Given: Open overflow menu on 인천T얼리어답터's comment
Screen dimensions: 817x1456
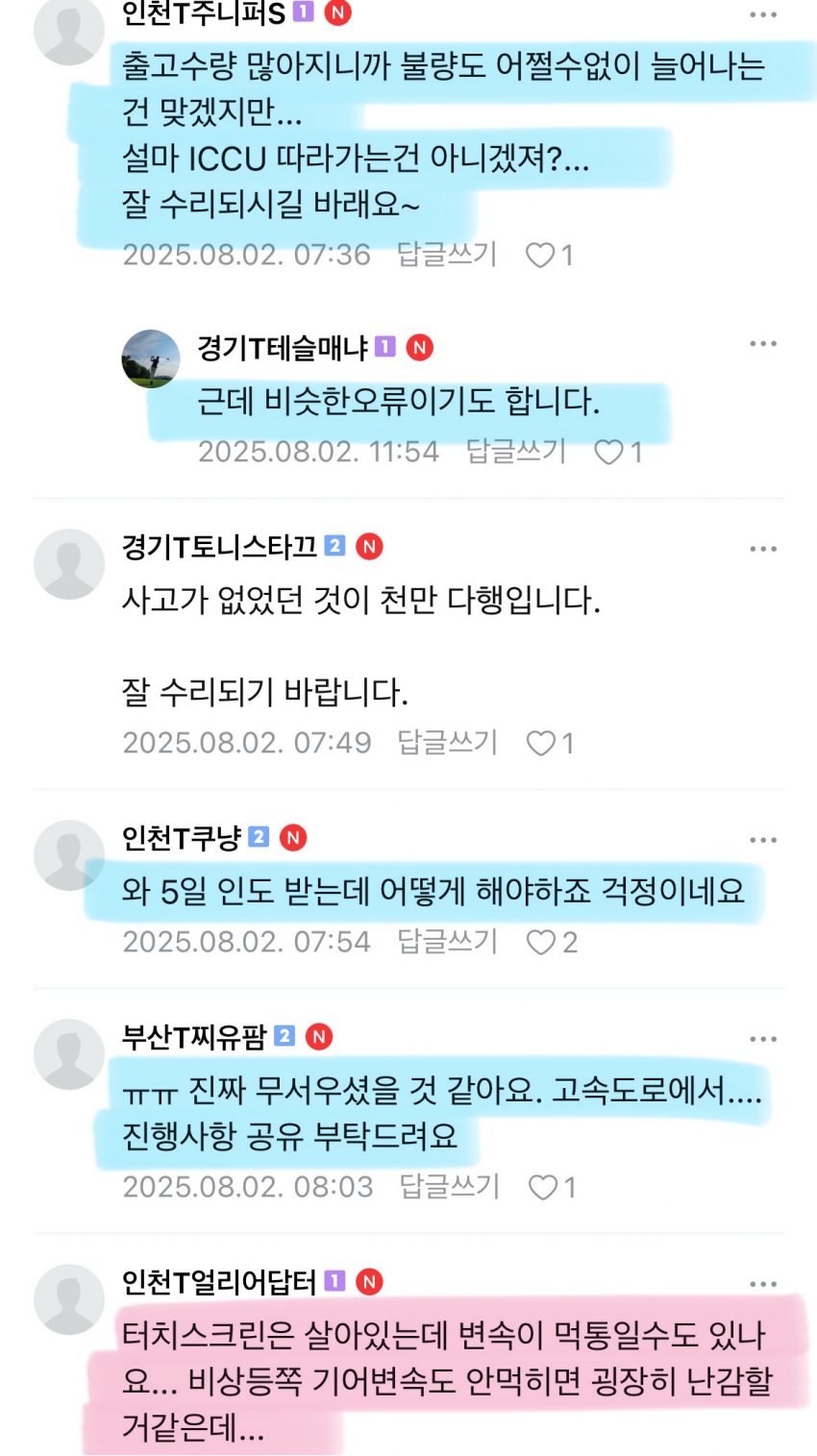Looking at the screenshot, I should 762,1284.
